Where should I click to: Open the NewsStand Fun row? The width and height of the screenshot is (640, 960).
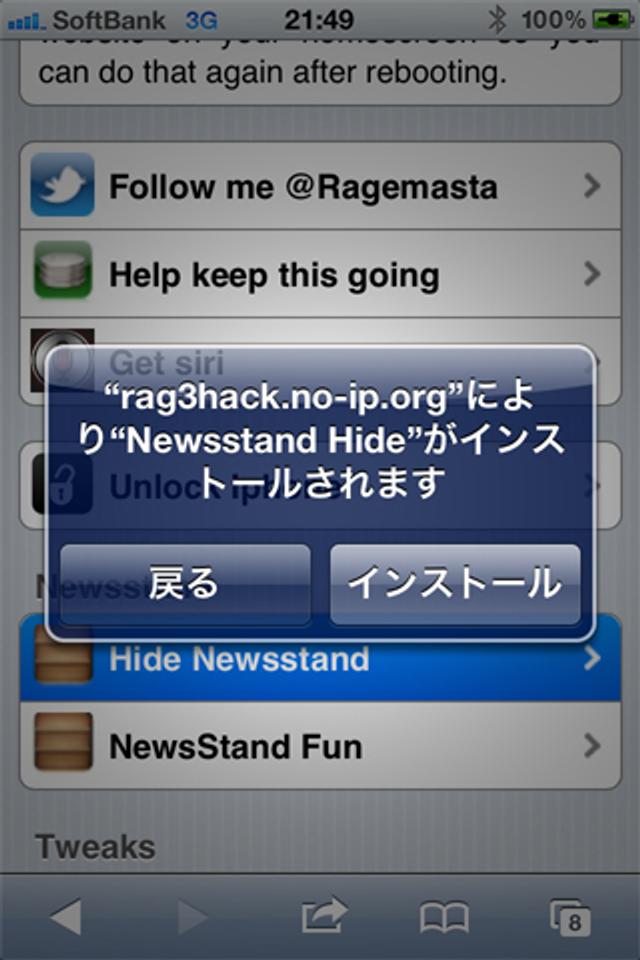tap(319, 746)
